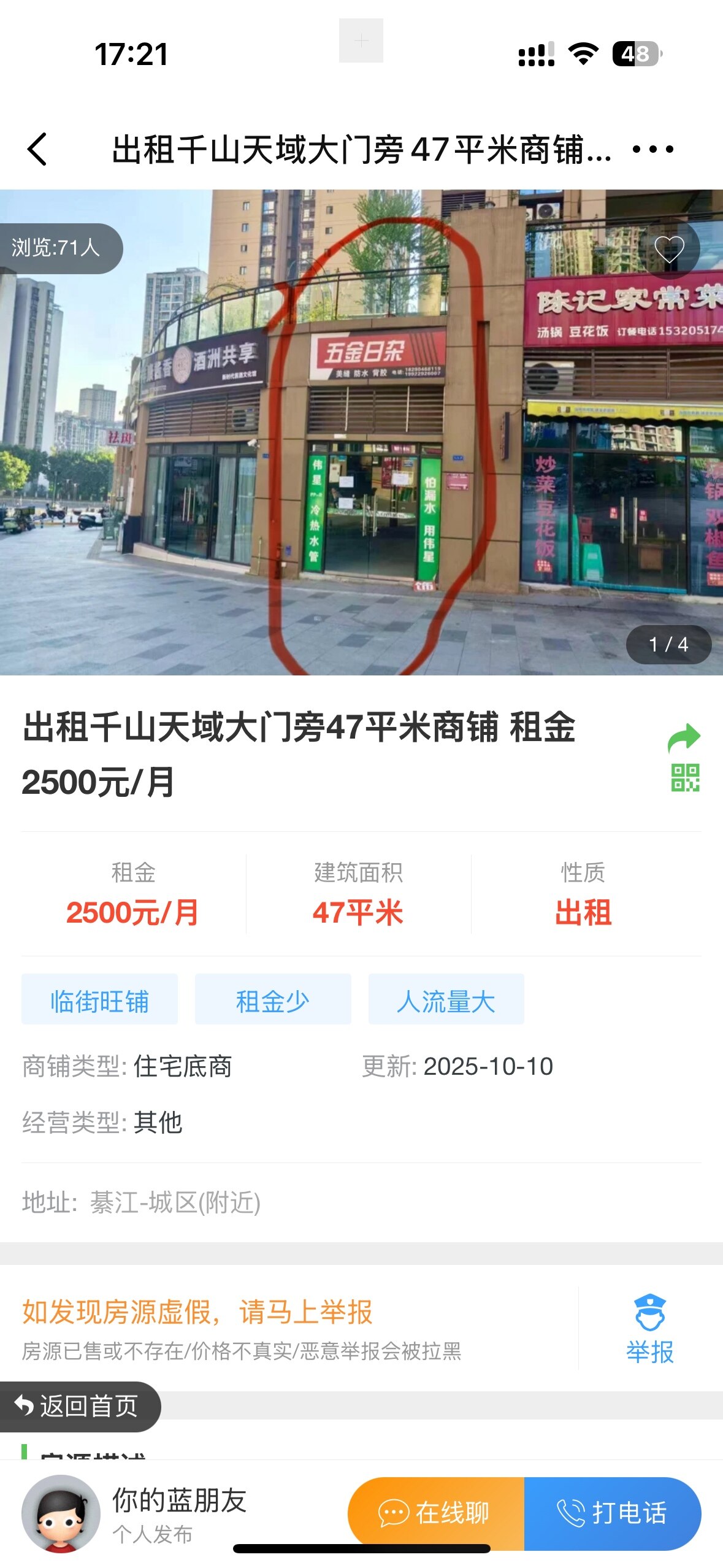The width and height of the screenshot is (723, 1568).
Task: Call the poster with 打电话
Action: [x=612, y=1512]
